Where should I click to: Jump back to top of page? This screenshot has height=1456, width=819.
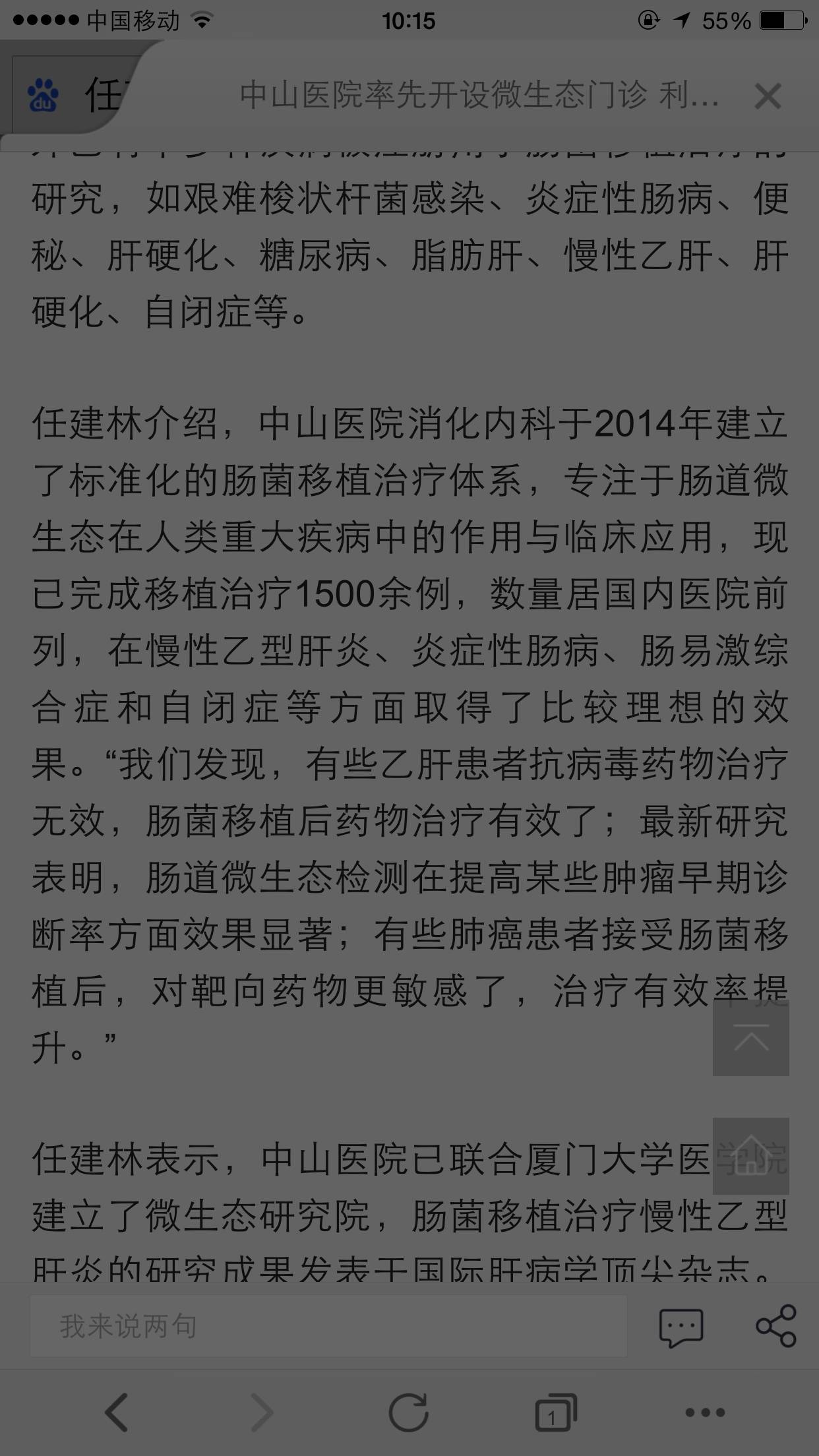pos(750,1038)
